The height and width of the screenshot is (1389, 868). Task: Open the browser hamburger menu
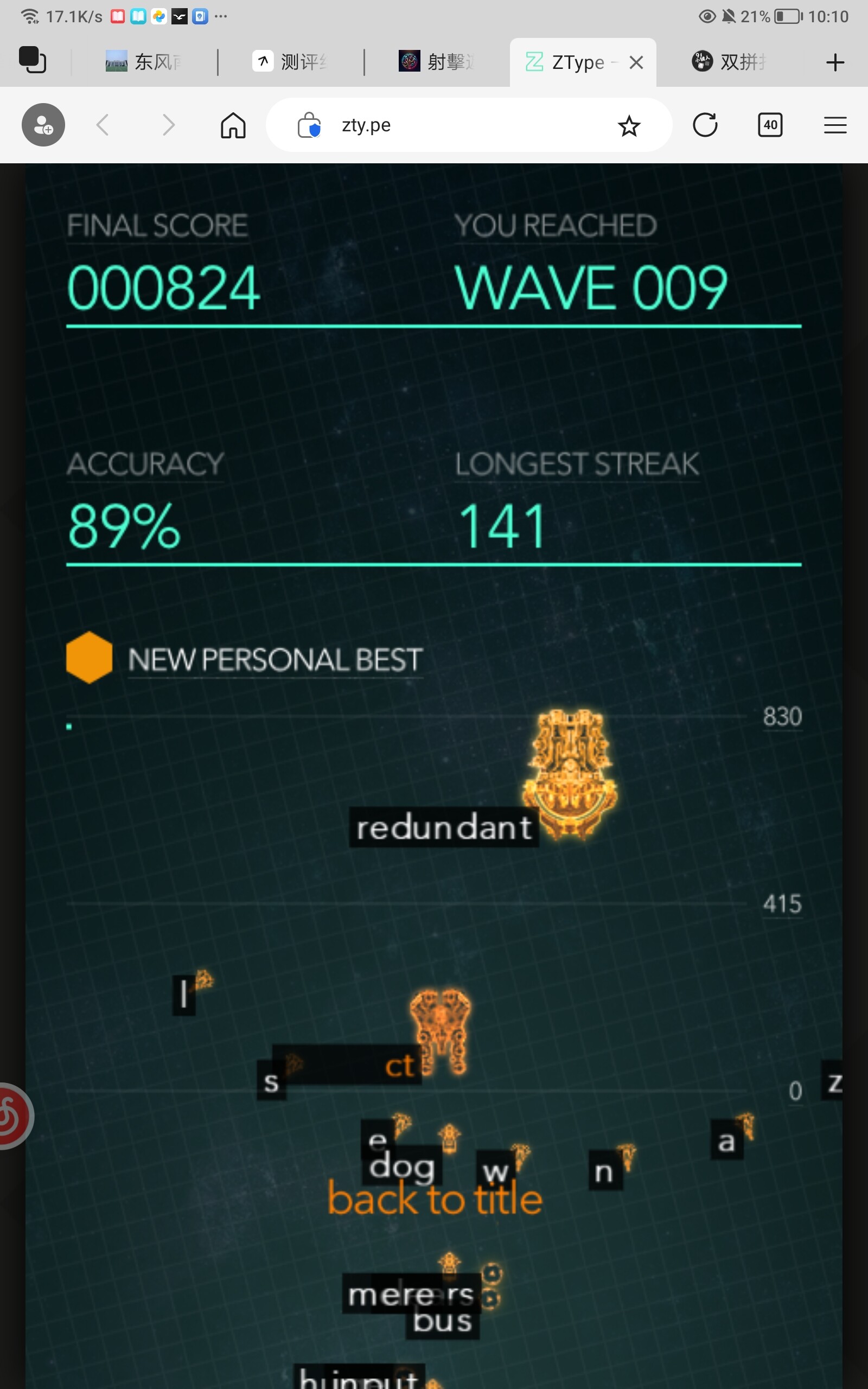click(835, 125)
